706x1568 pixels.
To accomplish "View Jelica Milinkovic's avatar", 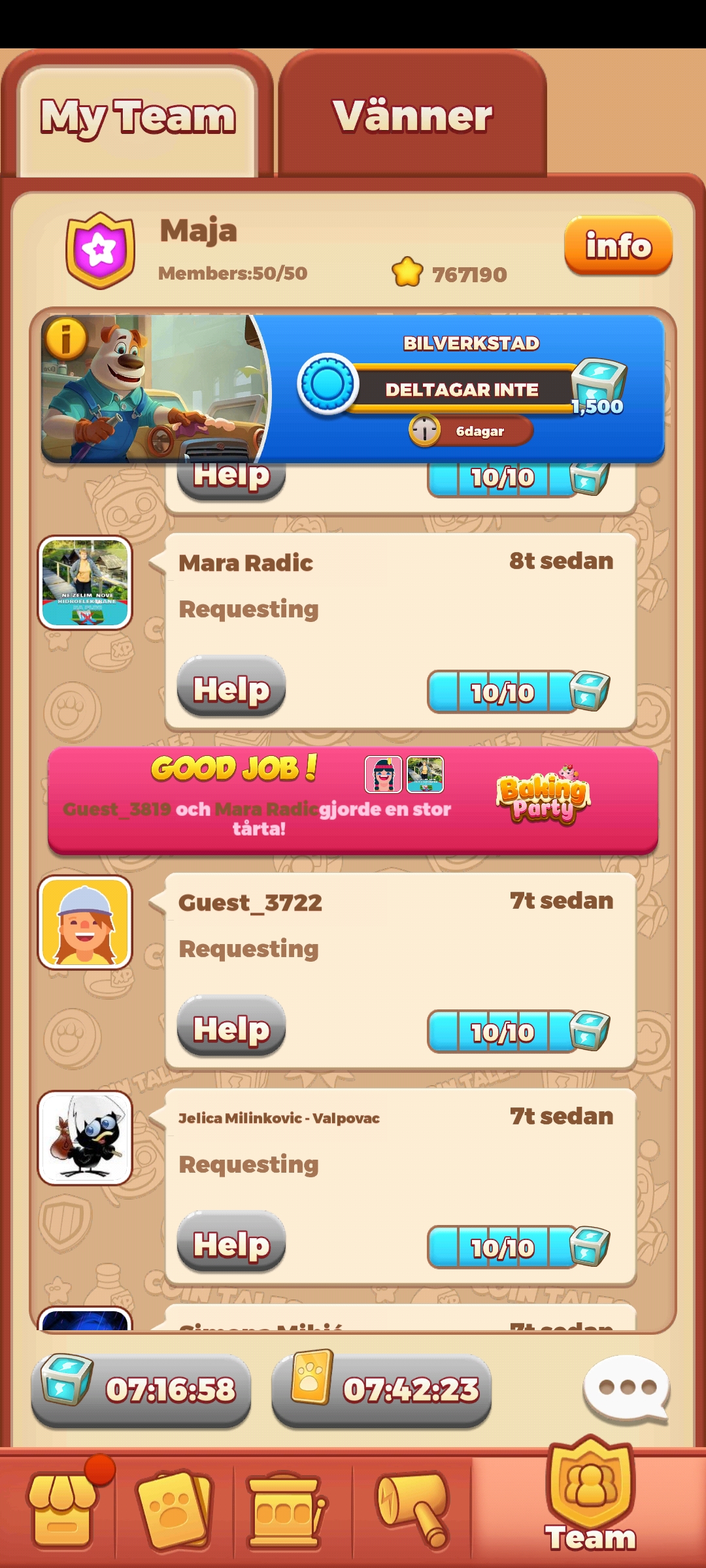I will (x=85, y=1138).
